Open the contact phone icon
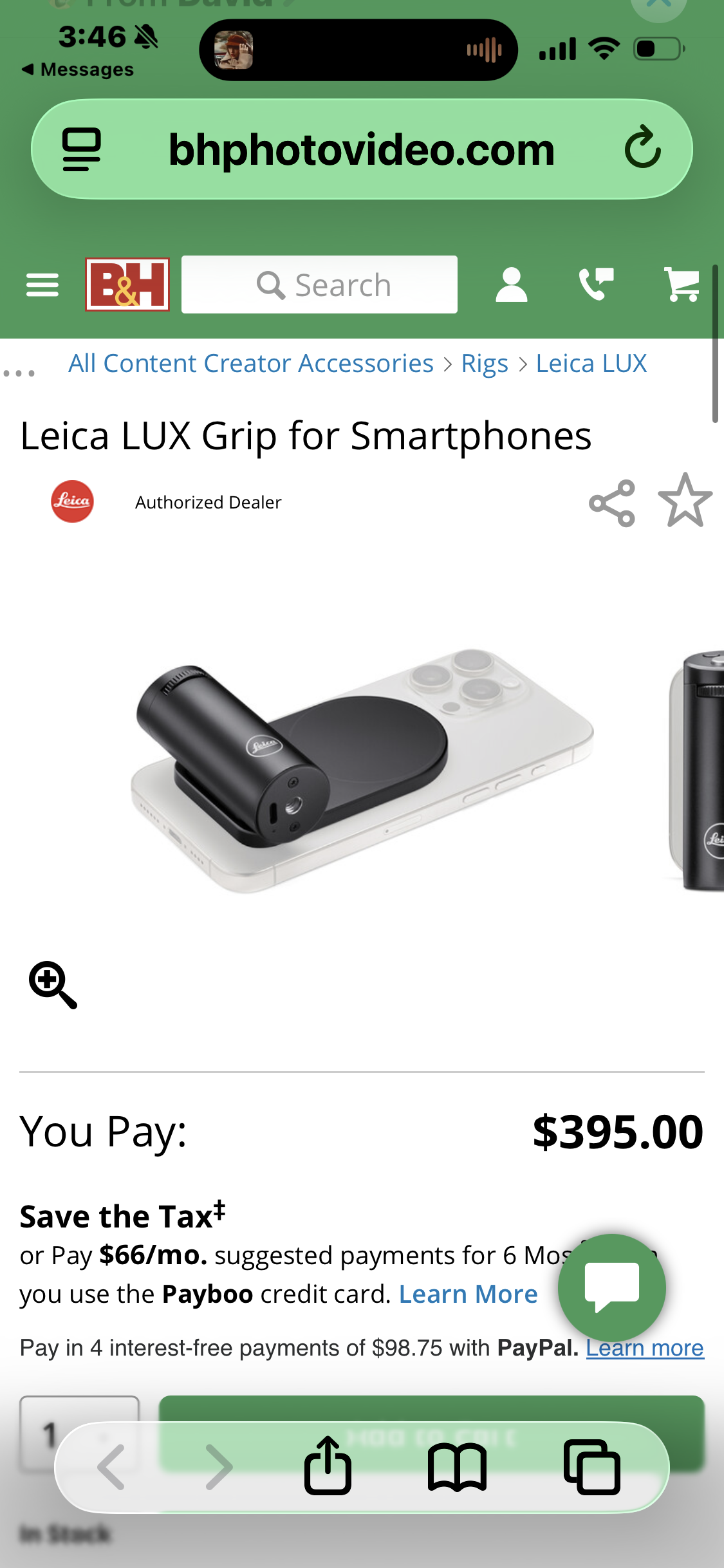Viewport: 724px width, 1568px height. (596, 285)
